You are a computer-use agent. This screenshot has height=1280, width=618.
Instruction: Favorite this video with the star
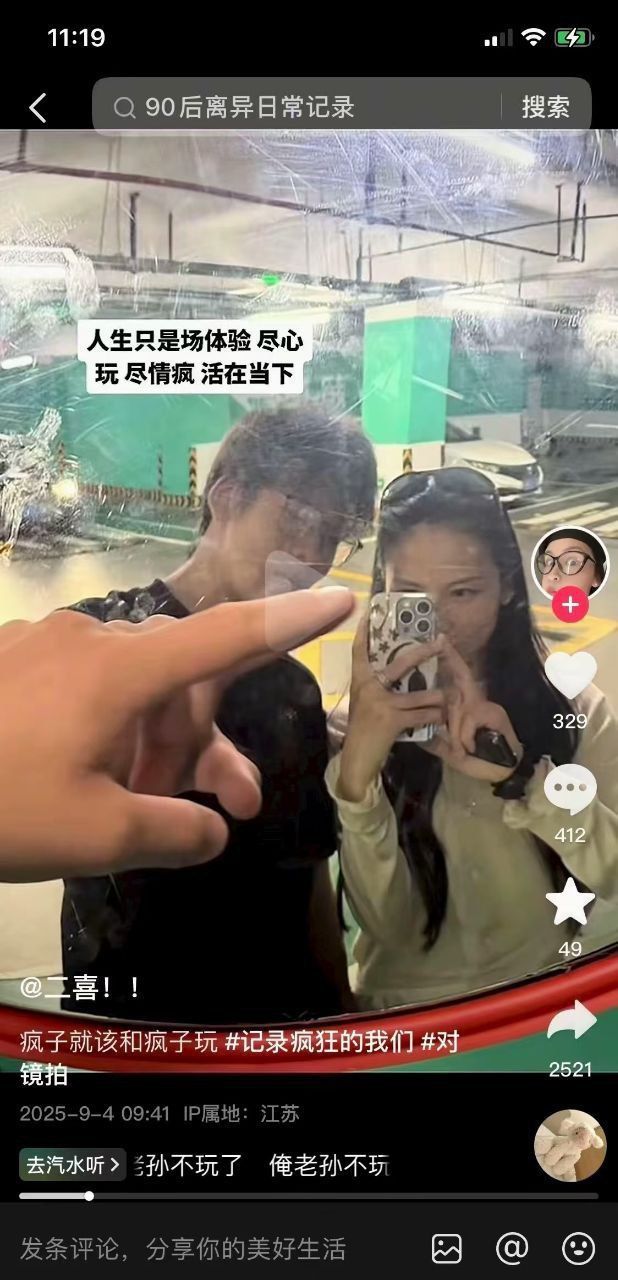(x=570, y=902)
